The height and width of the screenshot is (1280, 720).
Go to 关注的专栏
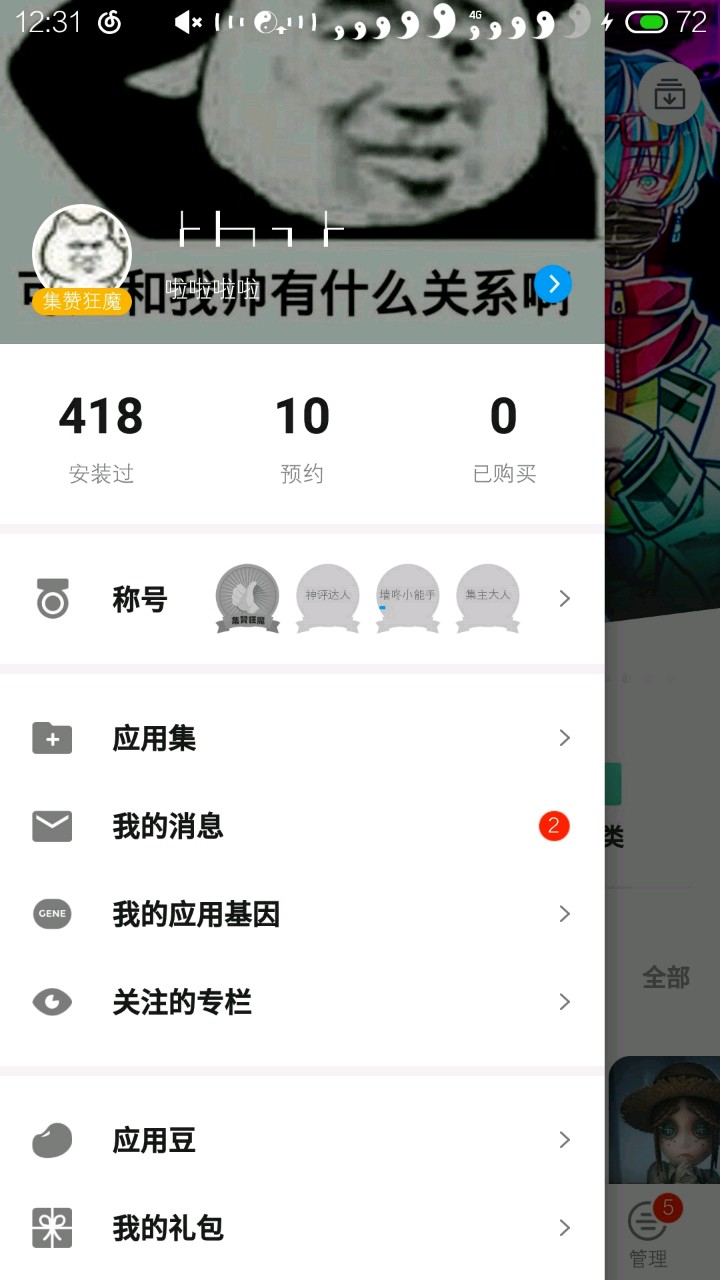pyautogui.click(x=300, y=1002)
